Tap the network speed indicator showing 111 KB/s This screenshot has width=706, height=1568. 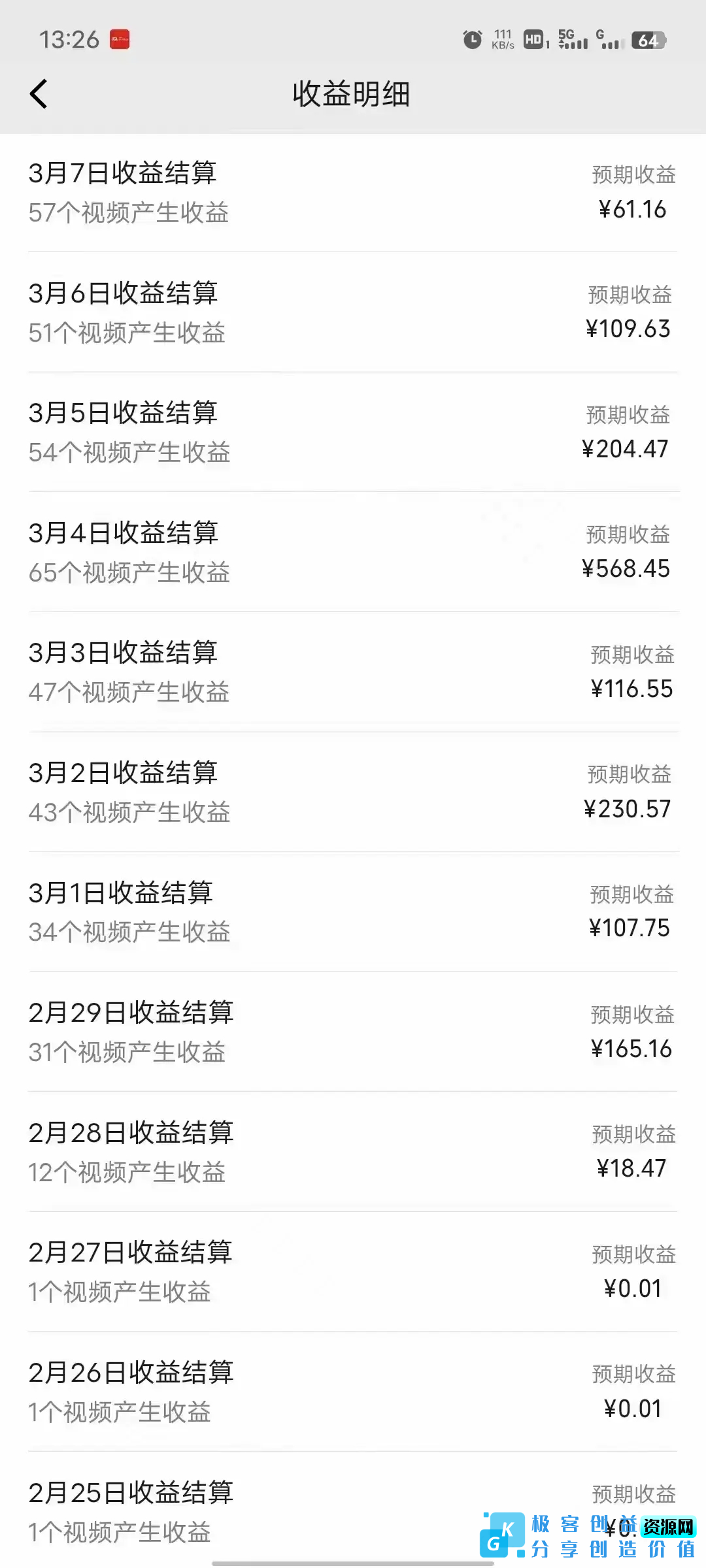(x=502, y=39)
